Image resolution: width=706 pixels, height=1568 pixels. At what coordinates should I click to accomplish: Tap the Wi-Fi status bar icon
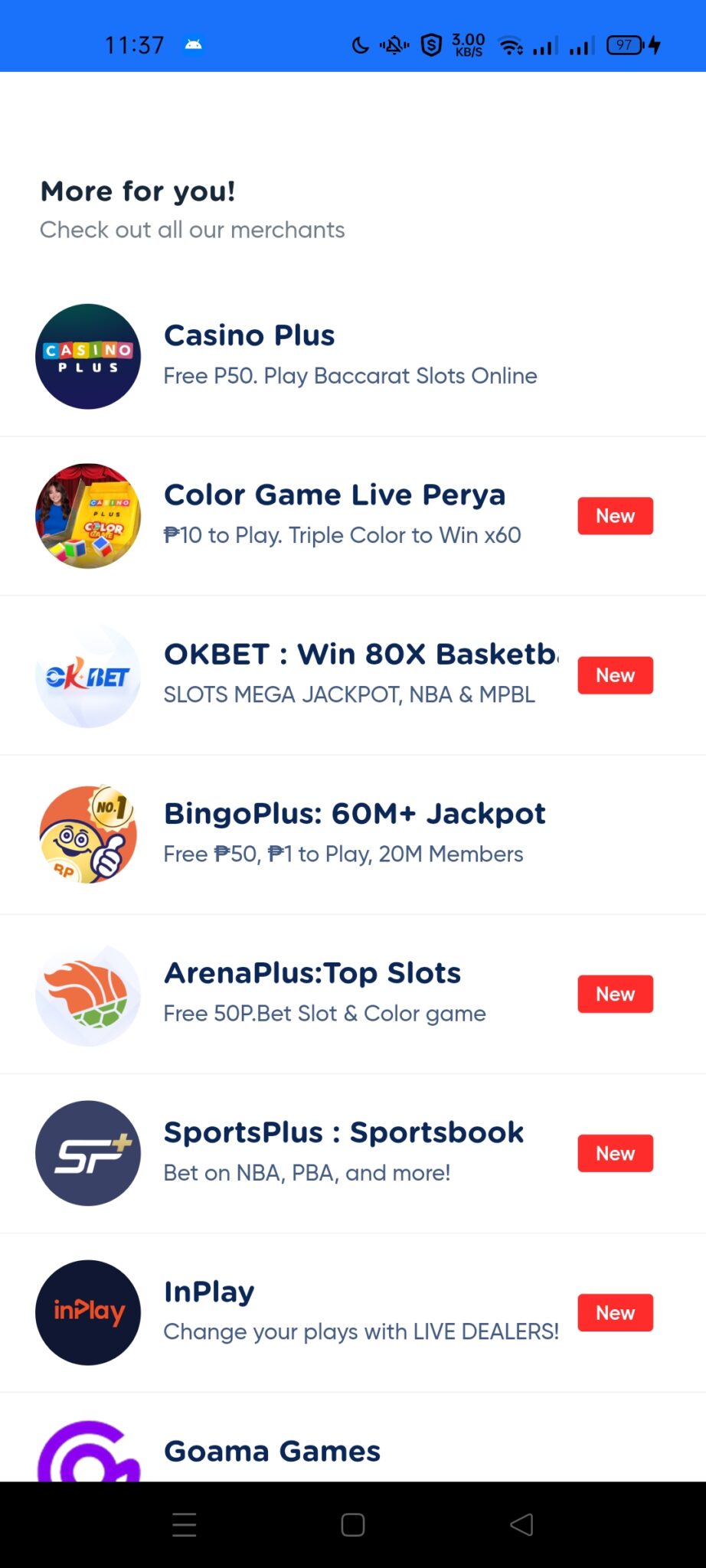coord(511,44)
